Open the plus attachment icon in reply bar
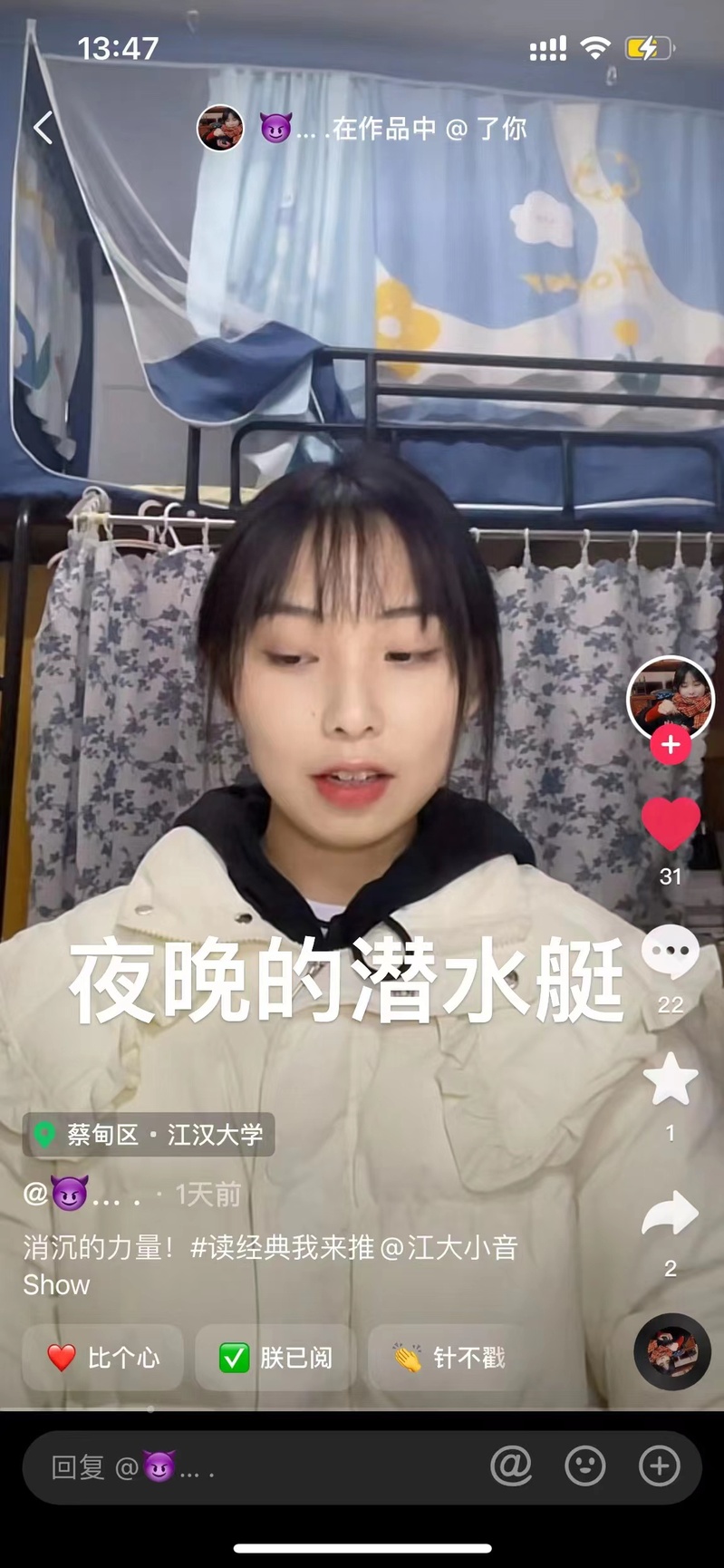 [659, 1466]
